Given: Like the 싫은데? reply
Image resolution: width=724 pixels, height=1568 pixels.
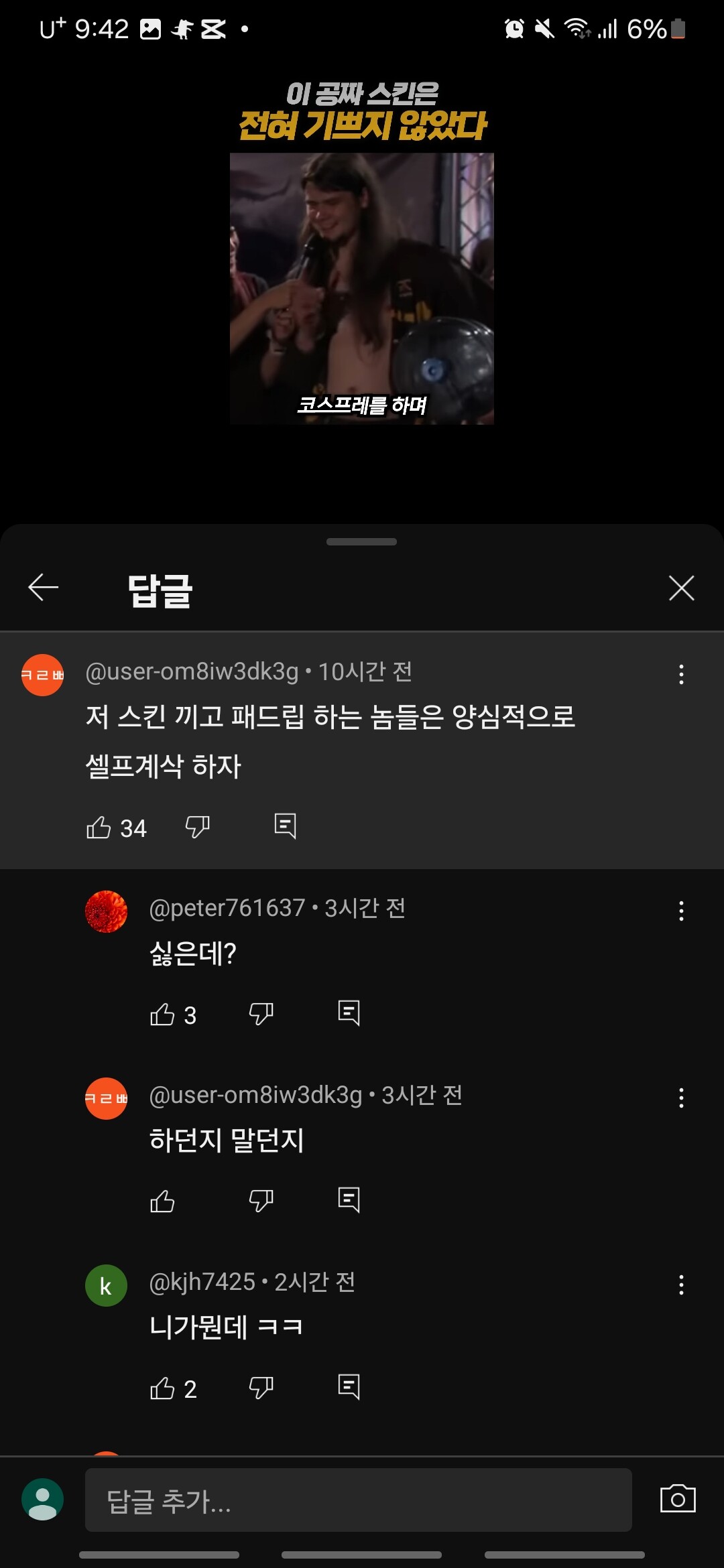Looking at the screenshot, I should pos(163,1015).
